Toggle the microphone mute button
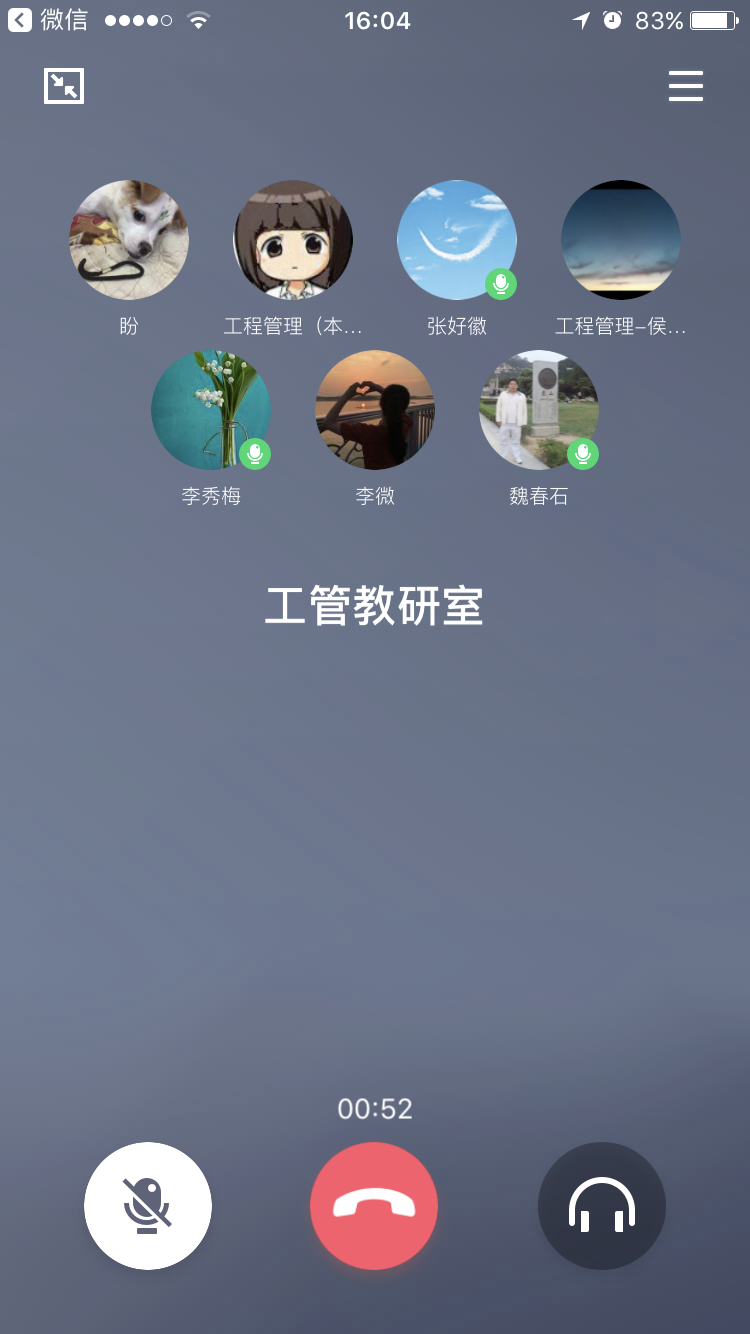Viewport: 750px width, 1334px height. click(x=148, y=1205)
